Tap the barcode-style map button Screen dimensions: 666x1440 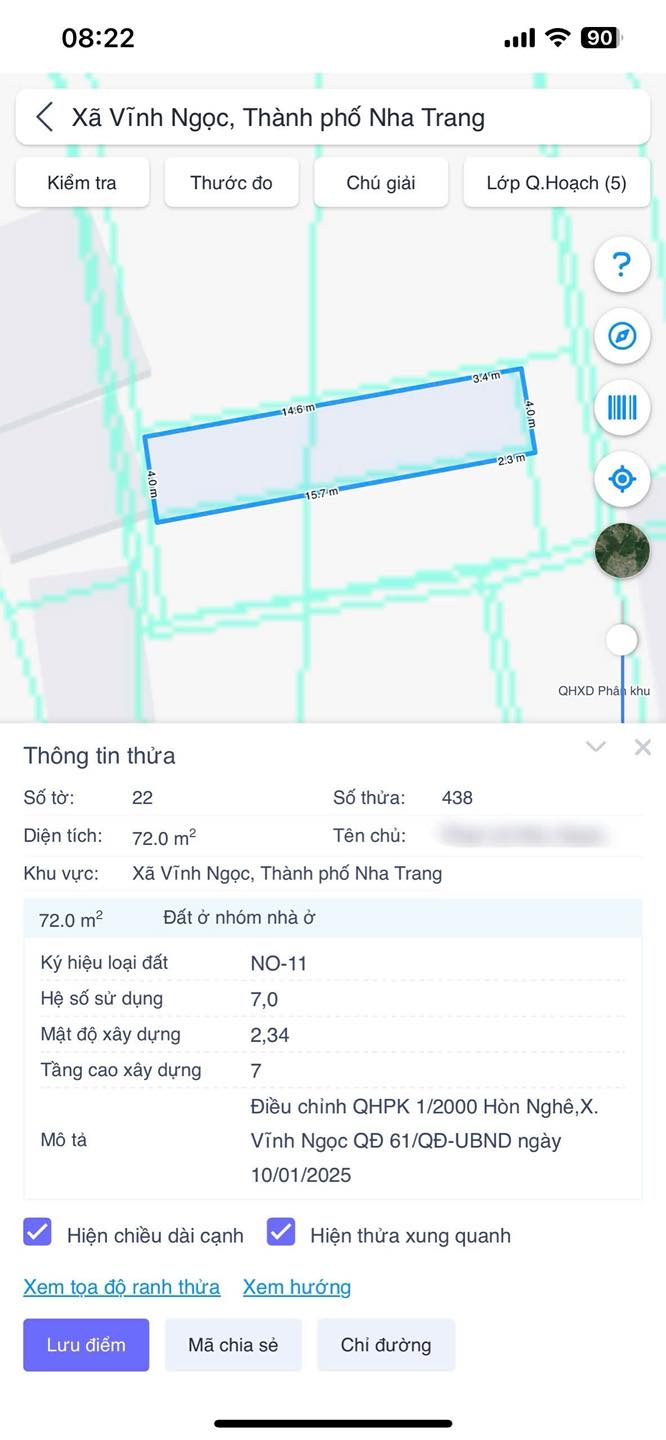click(x=622, y=407)
